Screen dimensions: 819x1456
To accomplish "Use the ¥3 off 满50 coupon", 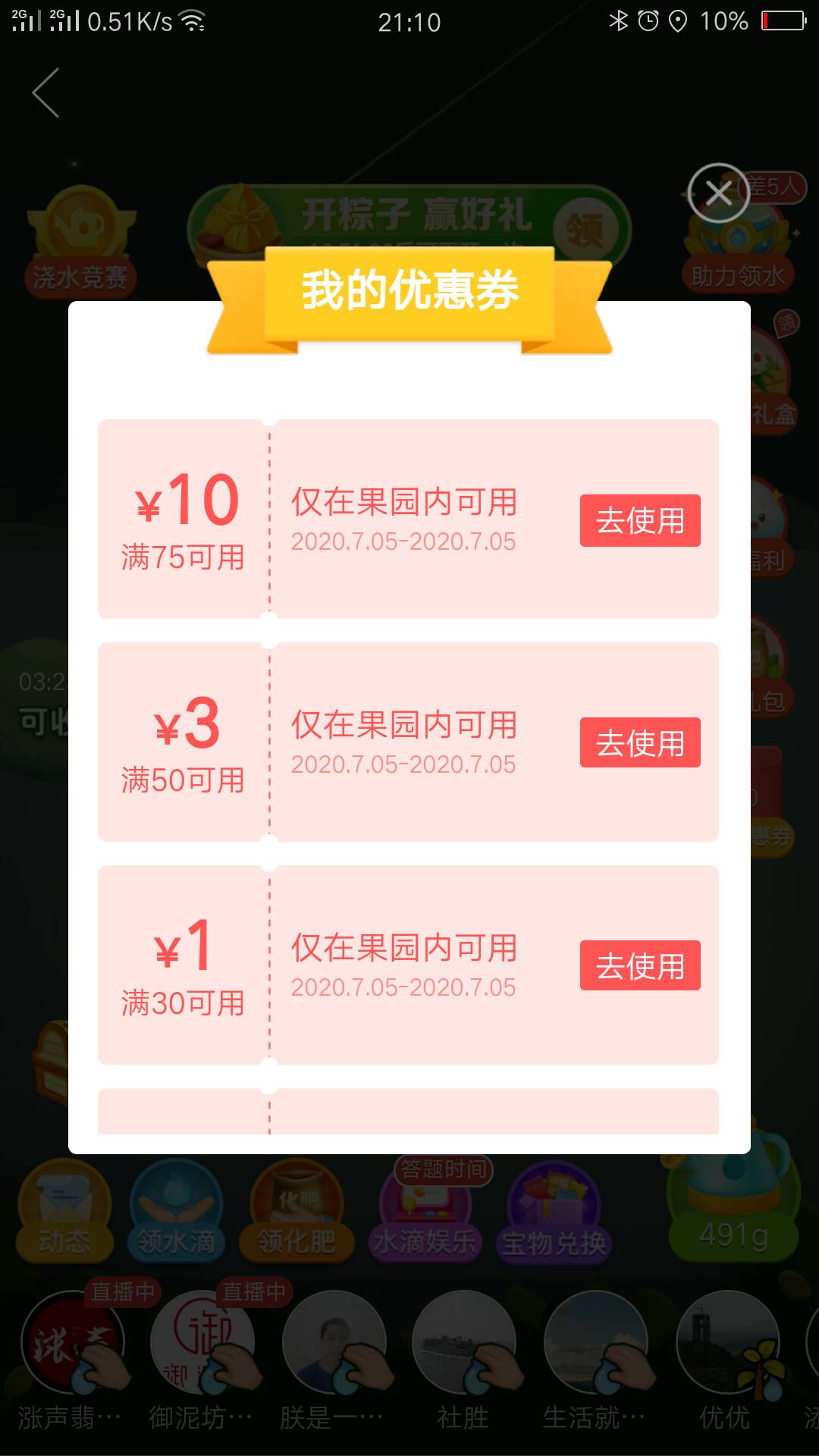I will (x=639, y=743).
